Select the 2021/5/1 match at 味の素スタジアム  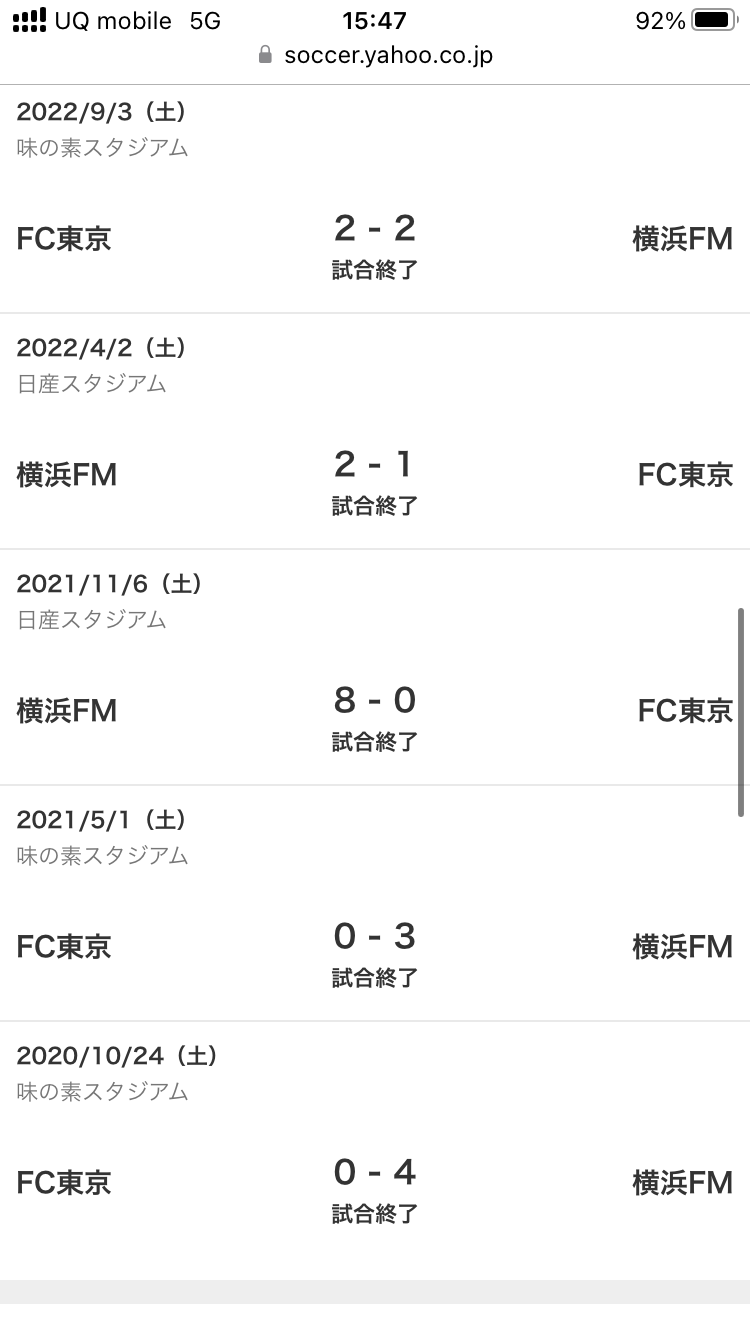point(375,946)
